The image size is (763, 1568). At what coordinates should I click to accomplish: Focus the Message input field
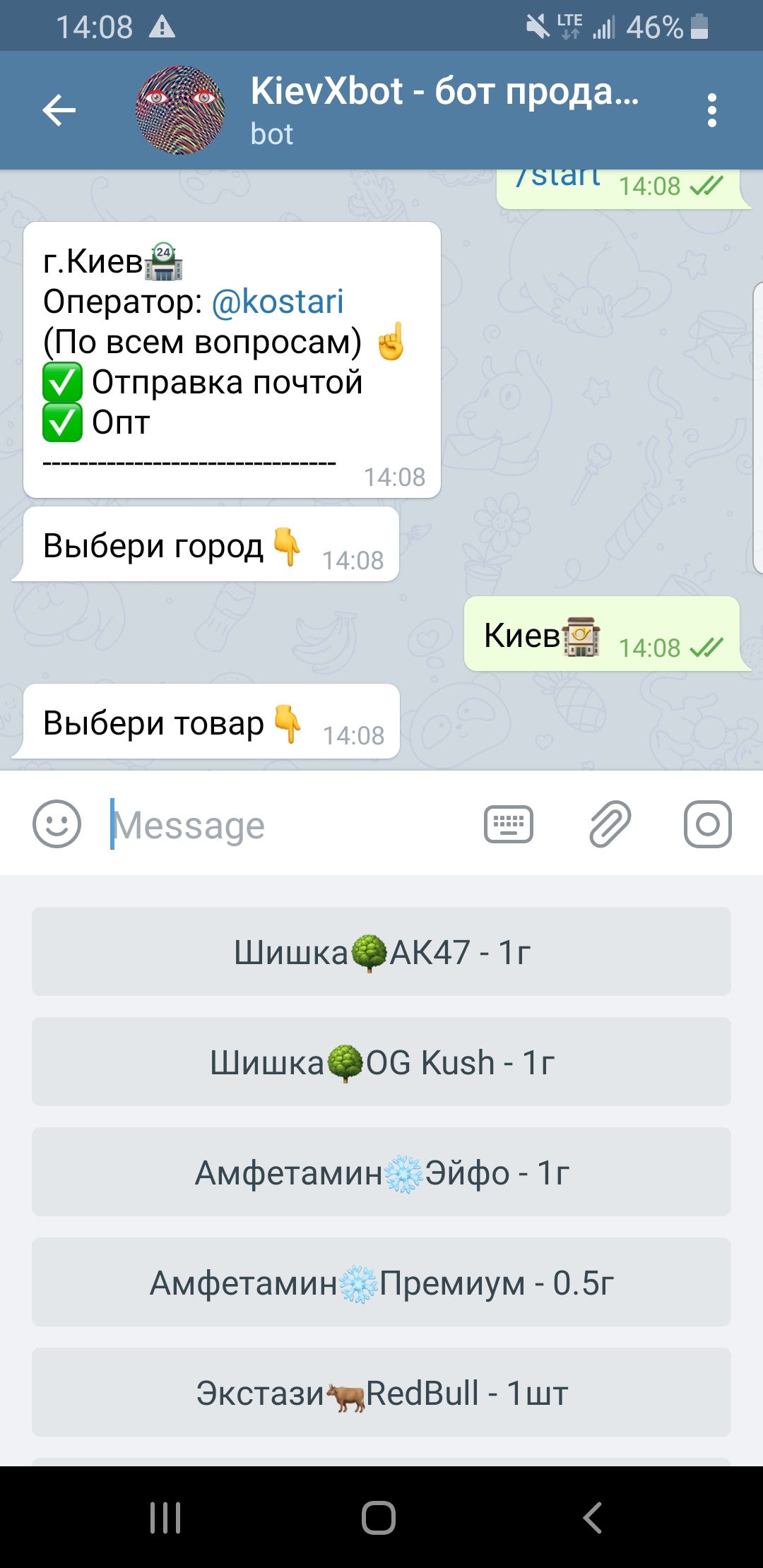pyautogui.click(x=283, y=824)
